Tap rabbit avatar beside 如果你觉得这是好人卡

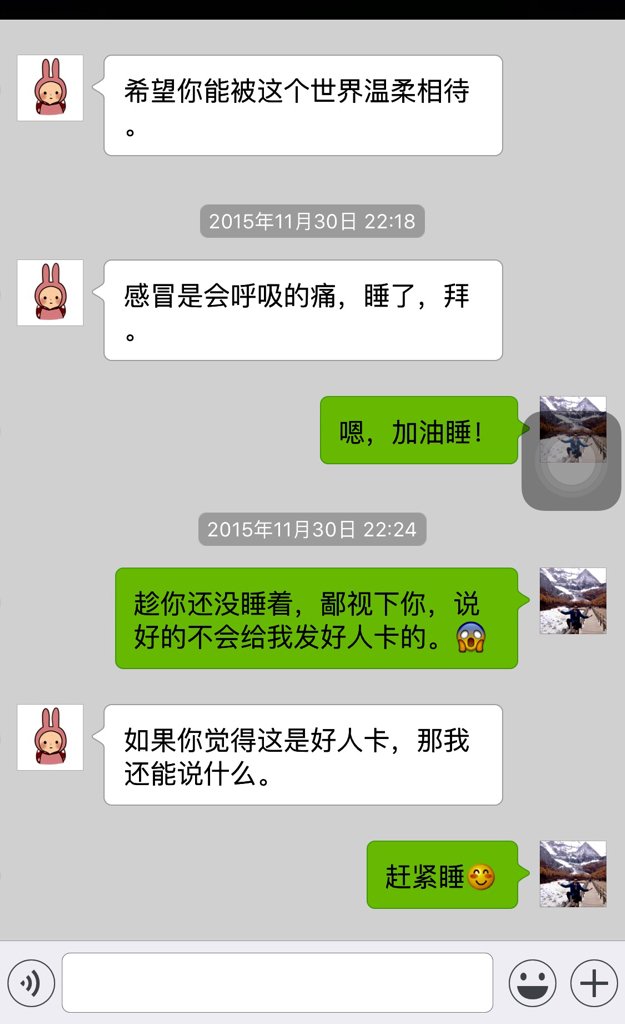click(50, 737)
